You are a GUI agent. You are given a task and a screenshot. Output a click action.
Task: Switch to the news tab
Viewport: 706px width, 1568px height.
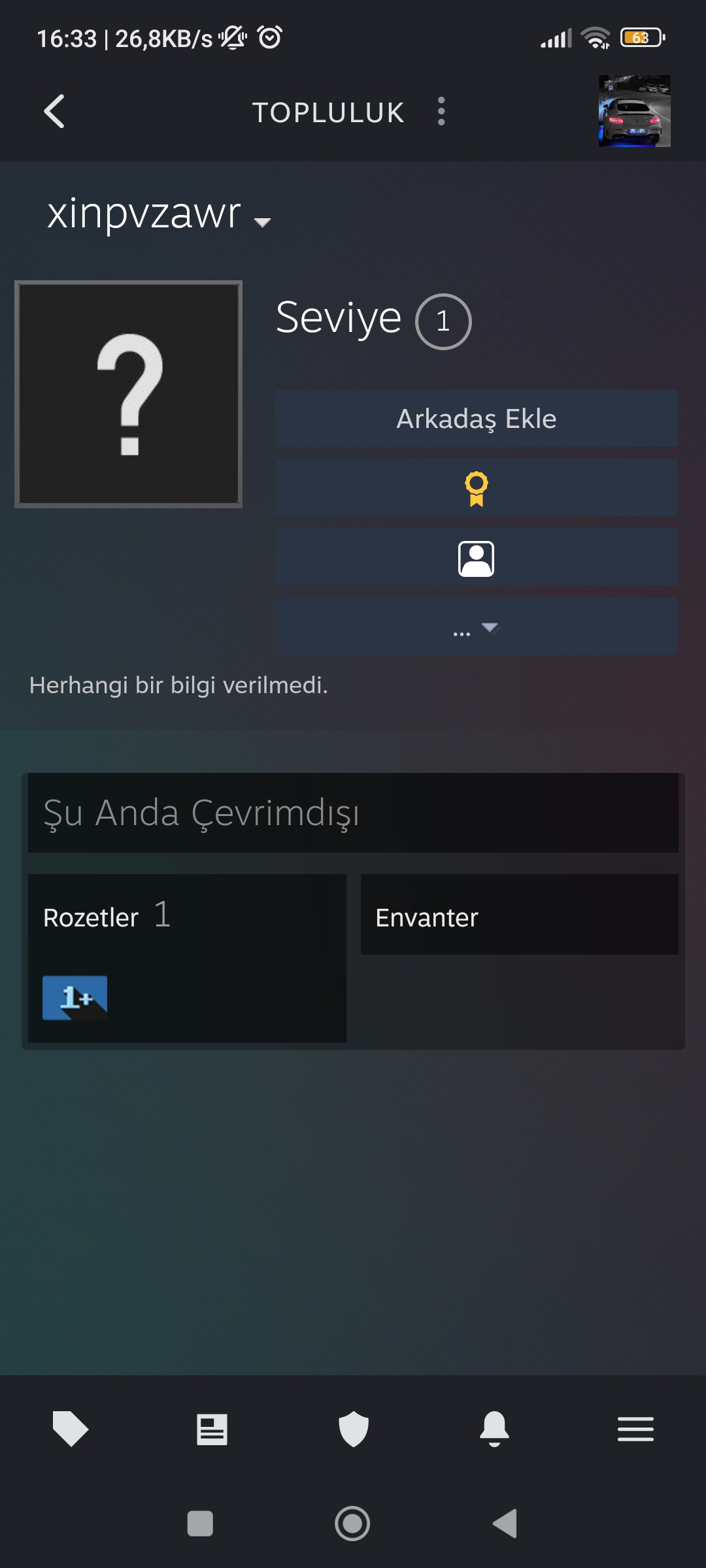pyautogui.click(x=212, y=1429)
